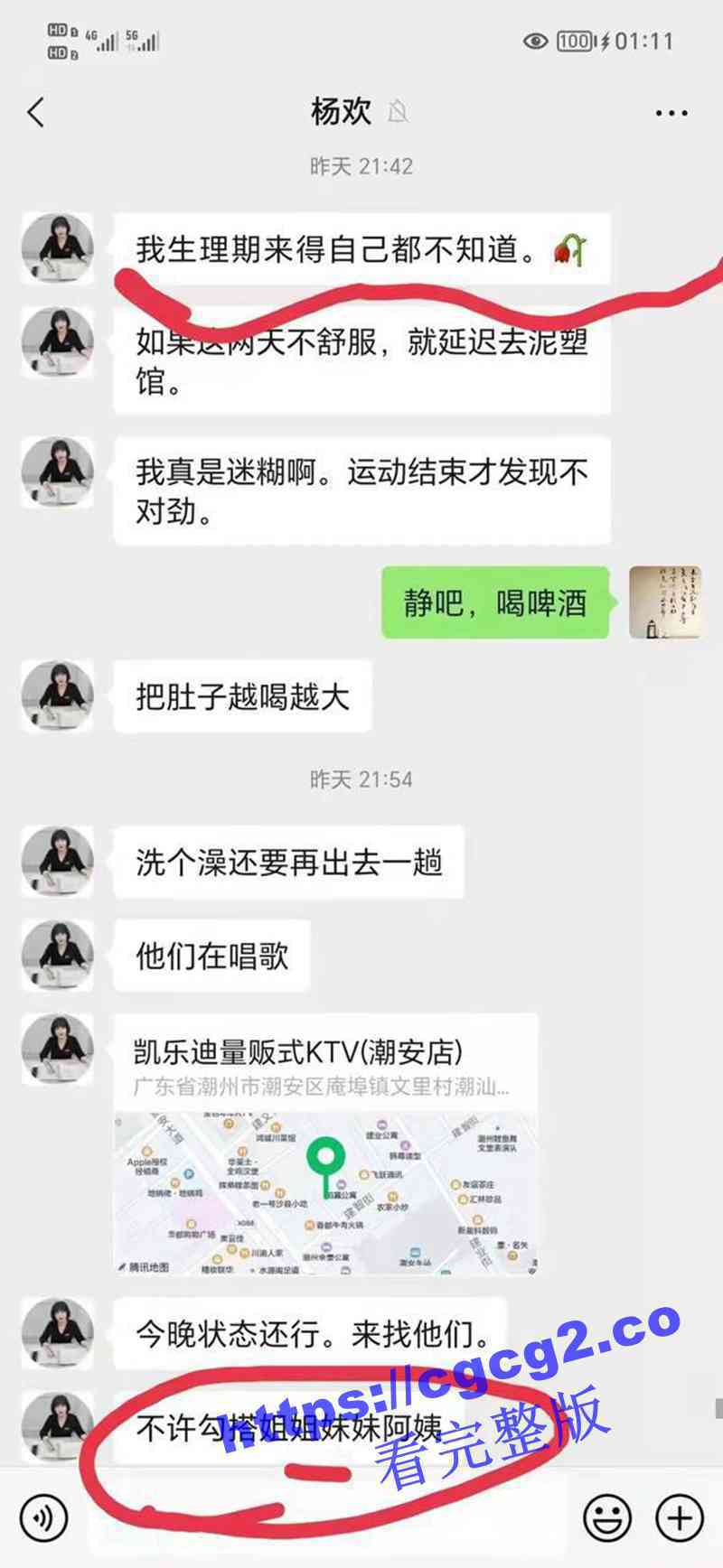The image size is (723, 1568).
Task: View 杨欢's avatar beside 他们在唱歌
Action: (58, 956)
